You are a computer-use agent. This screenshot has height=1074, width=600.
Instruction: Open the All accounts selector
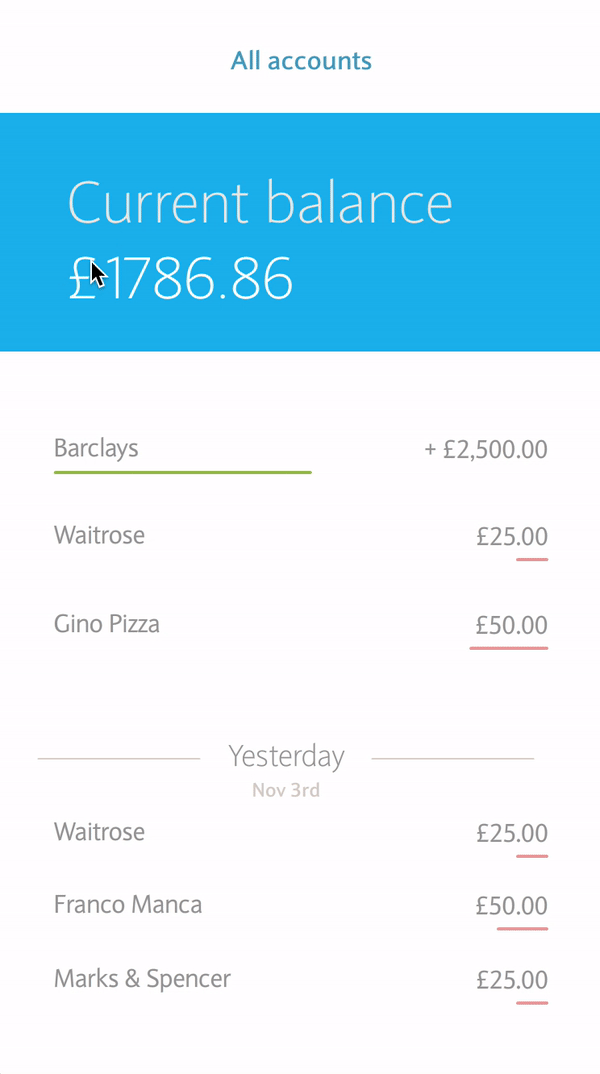pyautogui.click(x=301, y=60)
